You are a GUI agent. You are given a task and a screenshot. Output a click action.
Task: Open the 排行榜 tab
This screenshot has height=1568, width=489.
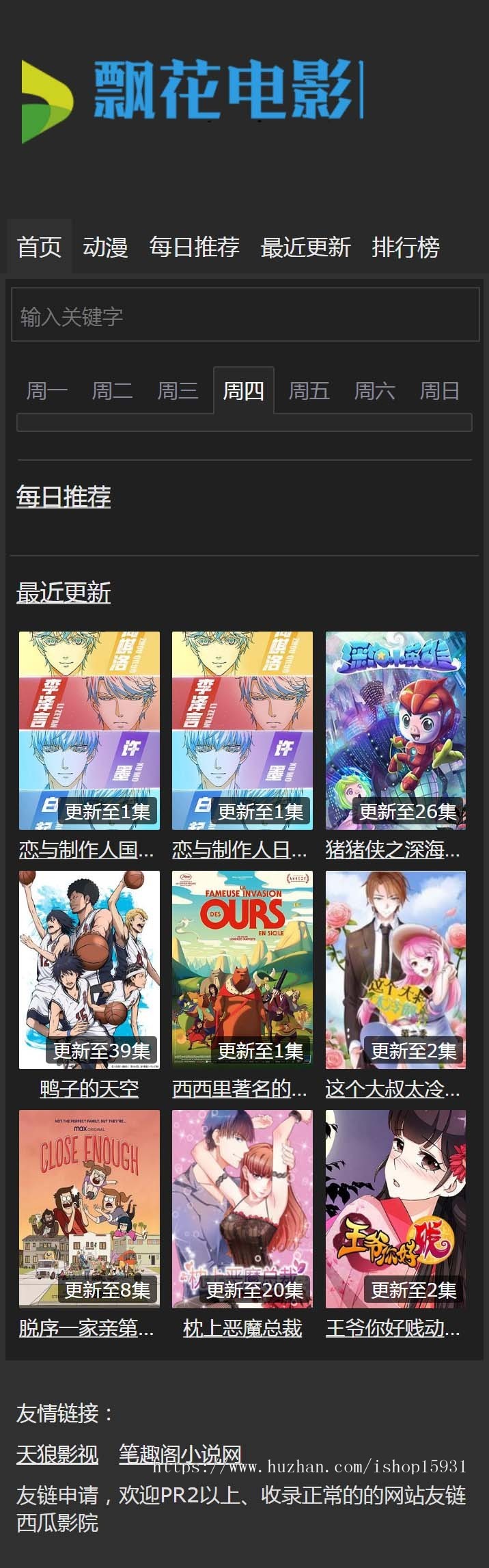tap(406, 247)
